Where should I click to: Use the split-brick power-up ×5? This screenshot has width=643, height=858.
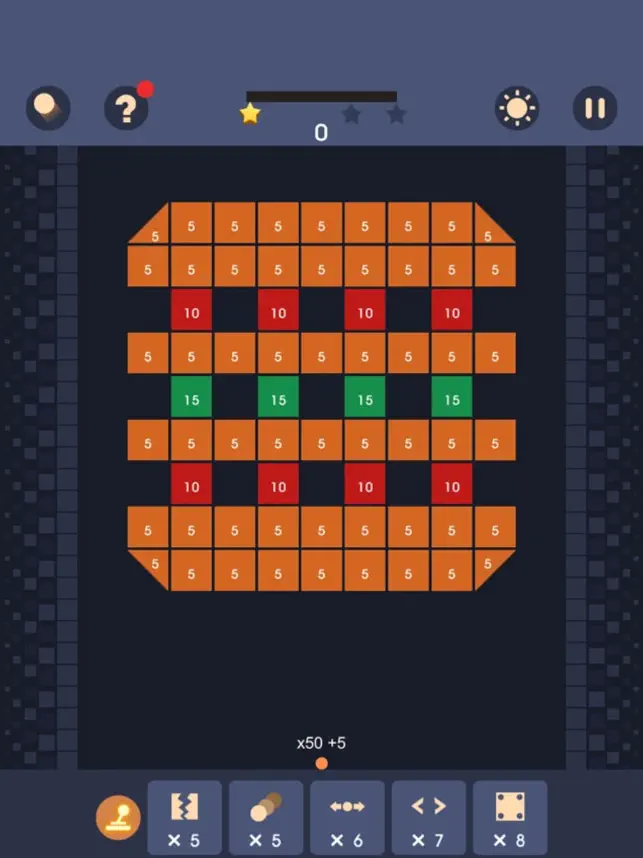[184, 817]
